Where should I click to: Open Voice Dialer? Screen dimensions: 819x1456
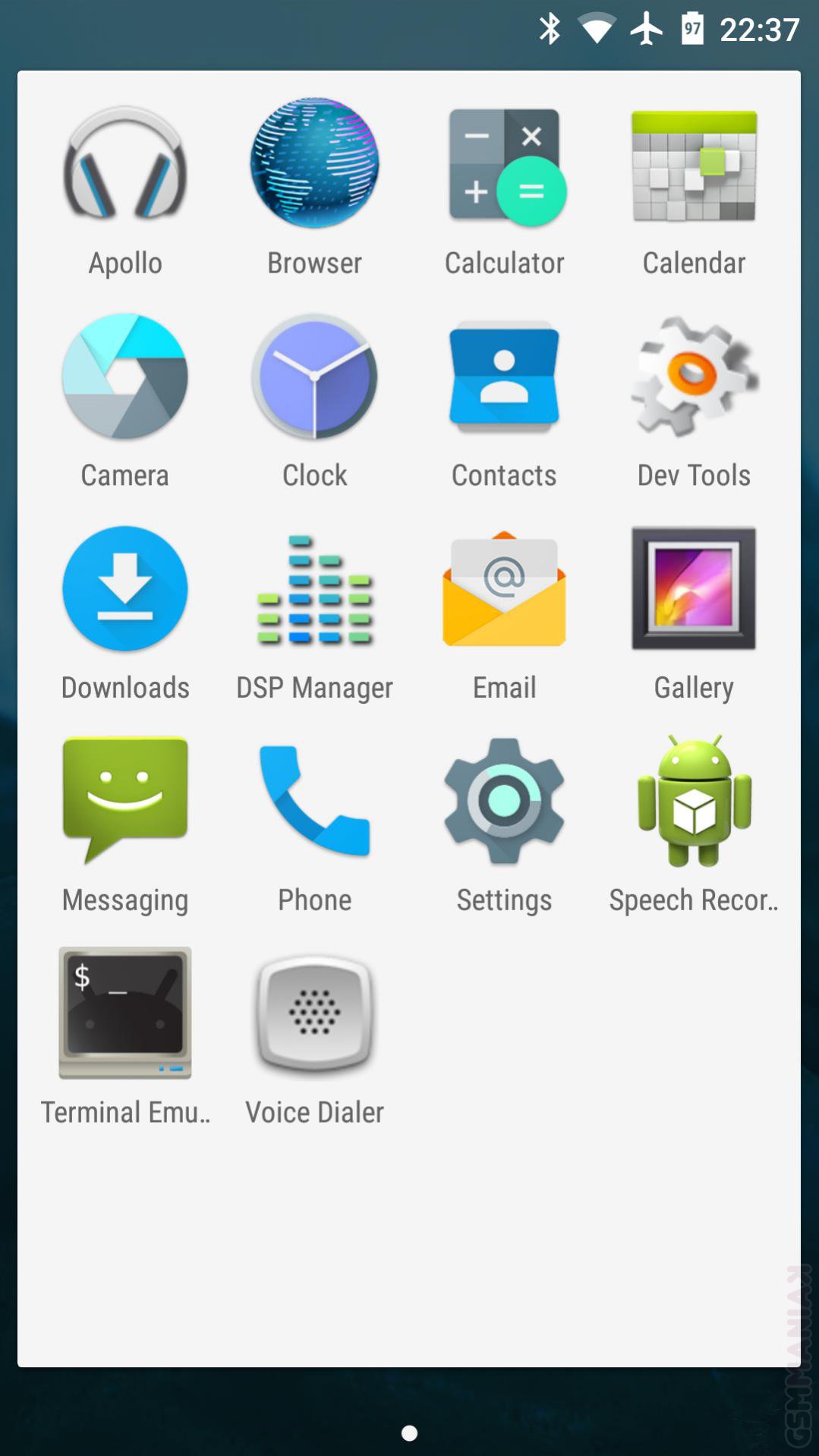point(314,1013)
